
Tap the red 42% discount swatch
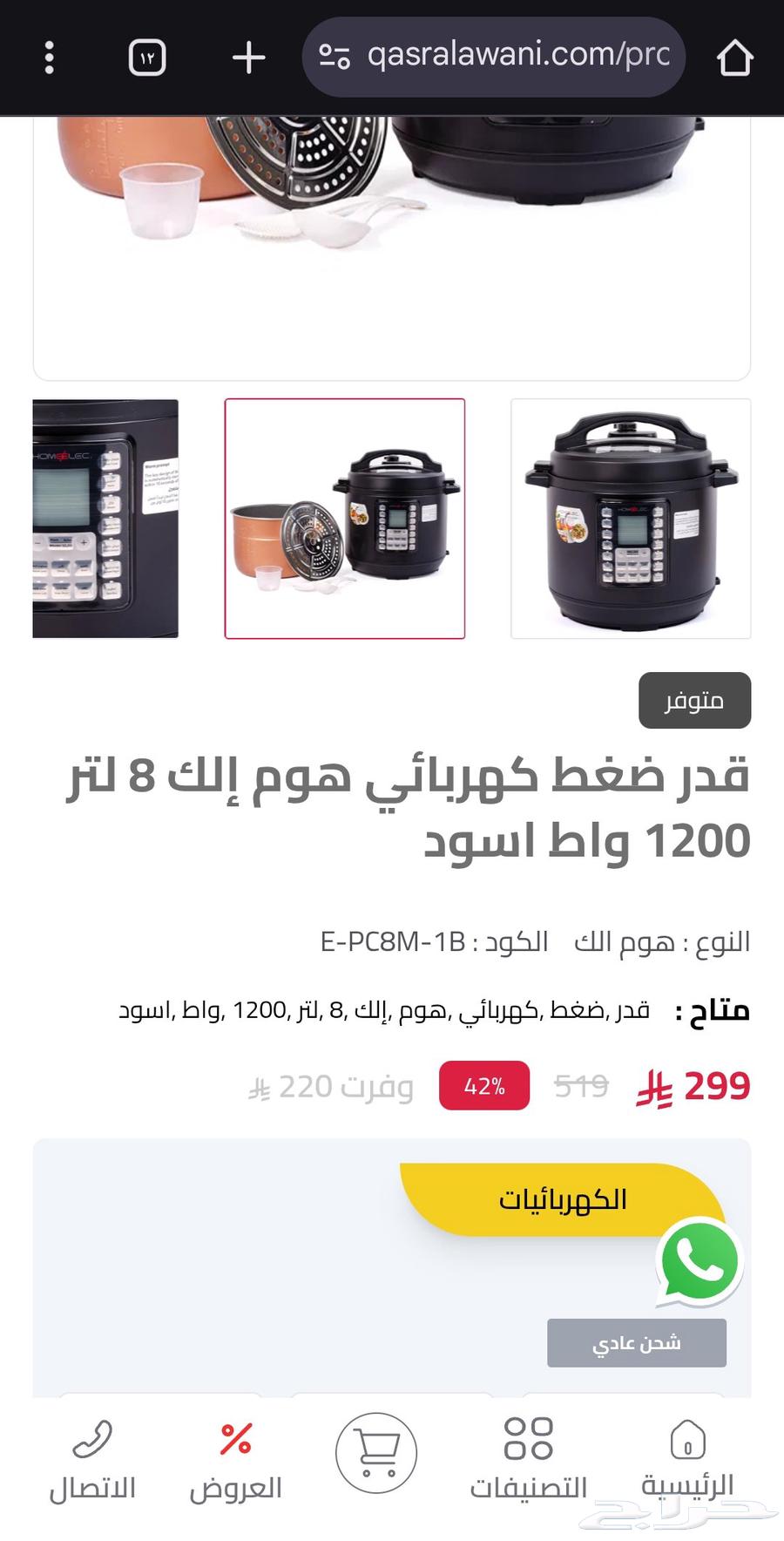coord(483,1086)
